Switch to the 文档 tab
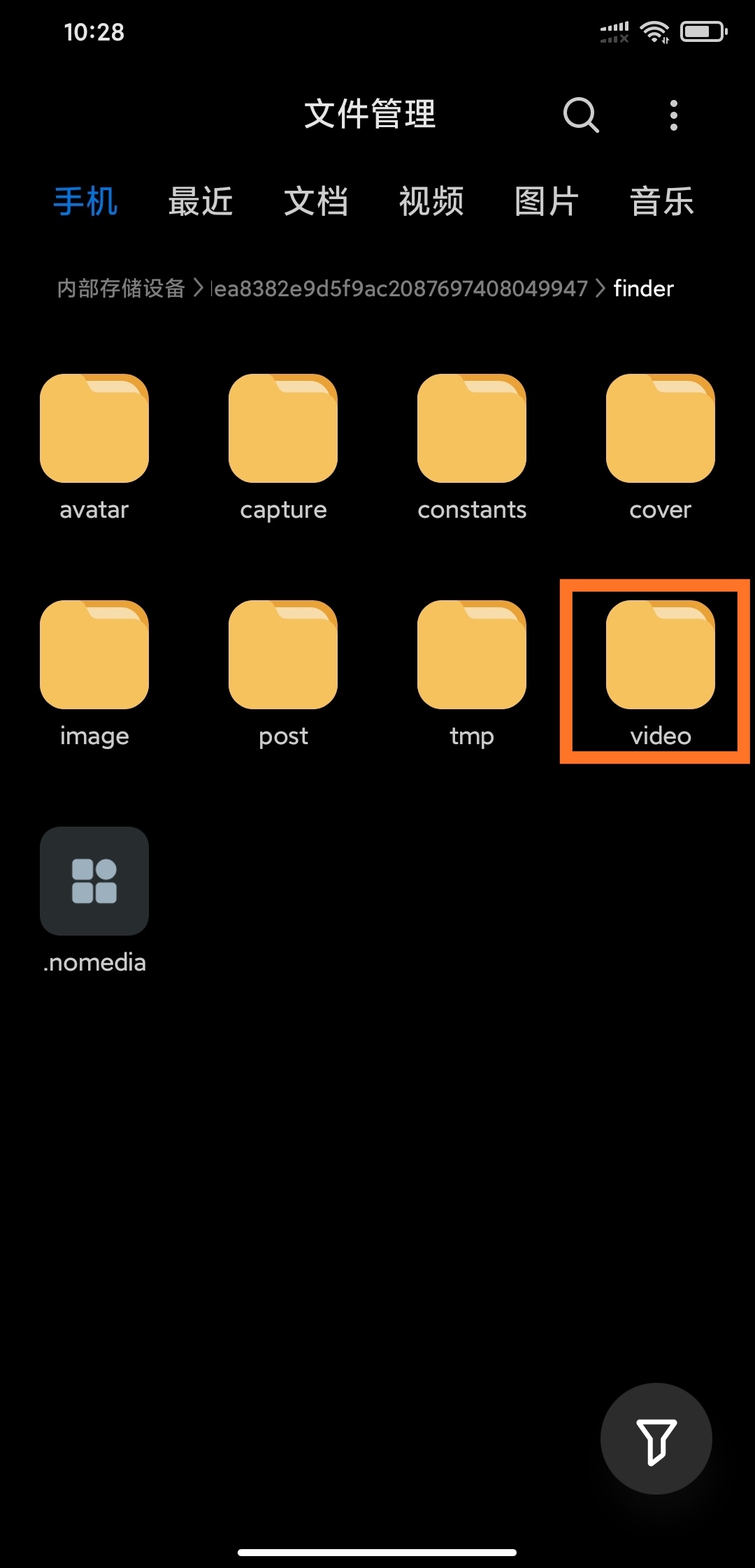Image resolution: width=755 pixels, height=1568 pixels. [316, 202]
